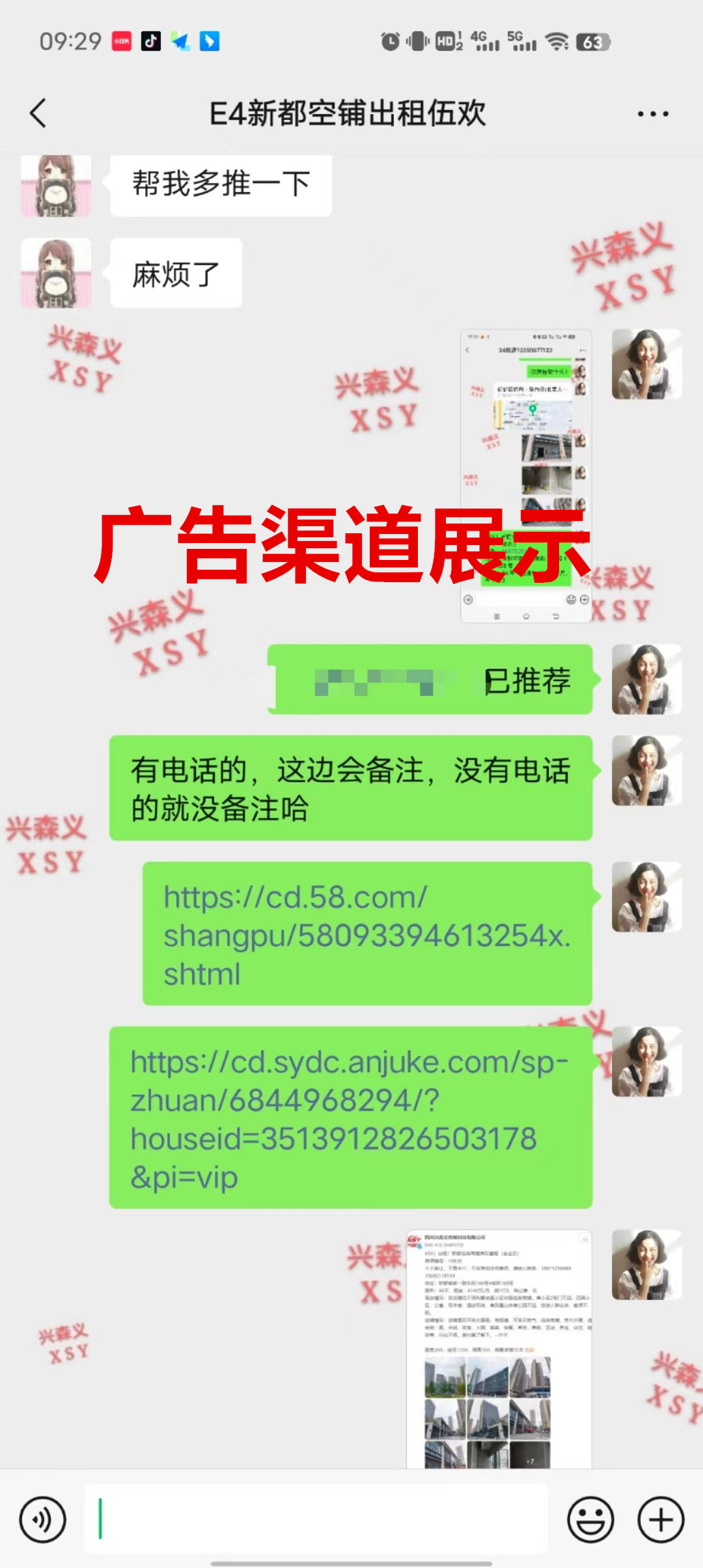Open the chat's three-dot overflow menu
This screenshot has height=1568, width=703.
tap(652, 114)
